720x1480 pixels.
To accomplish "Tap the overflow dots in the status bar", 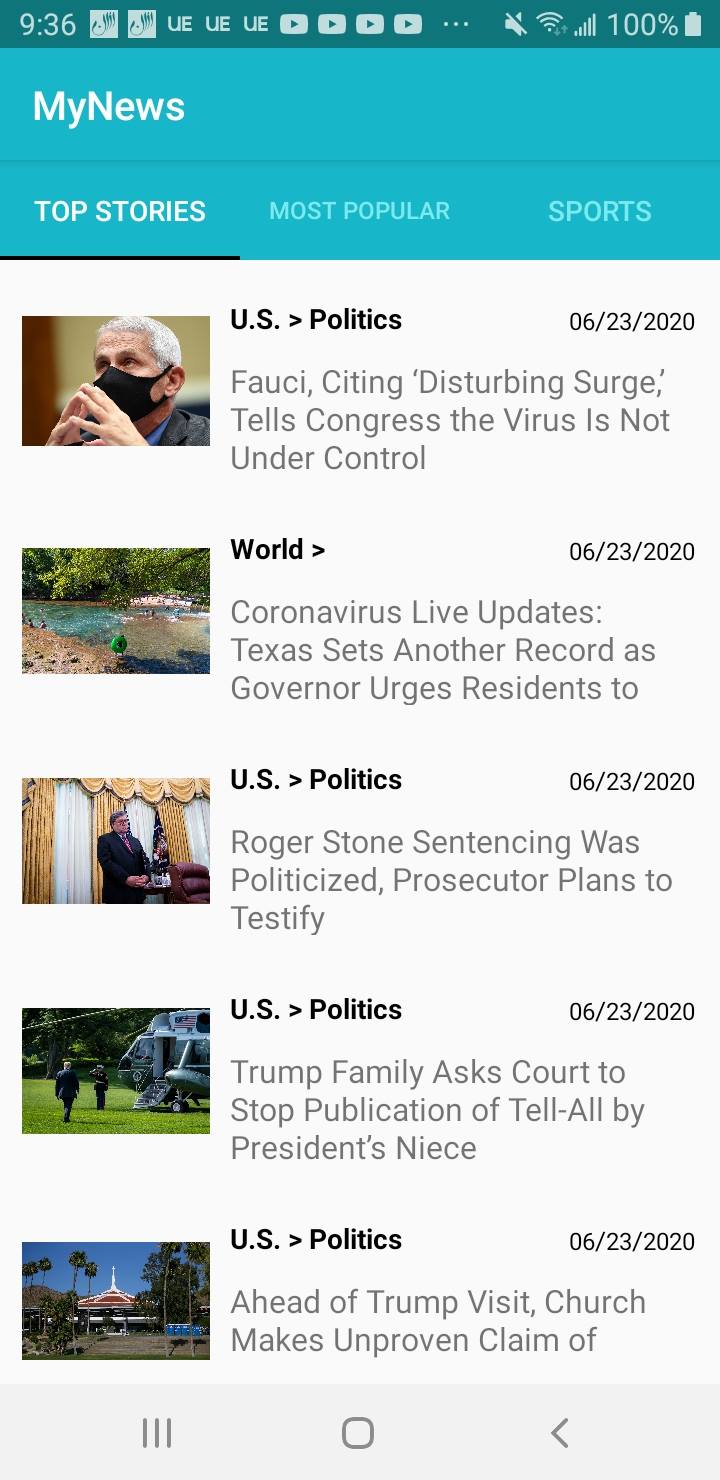I will pos(455,25).
